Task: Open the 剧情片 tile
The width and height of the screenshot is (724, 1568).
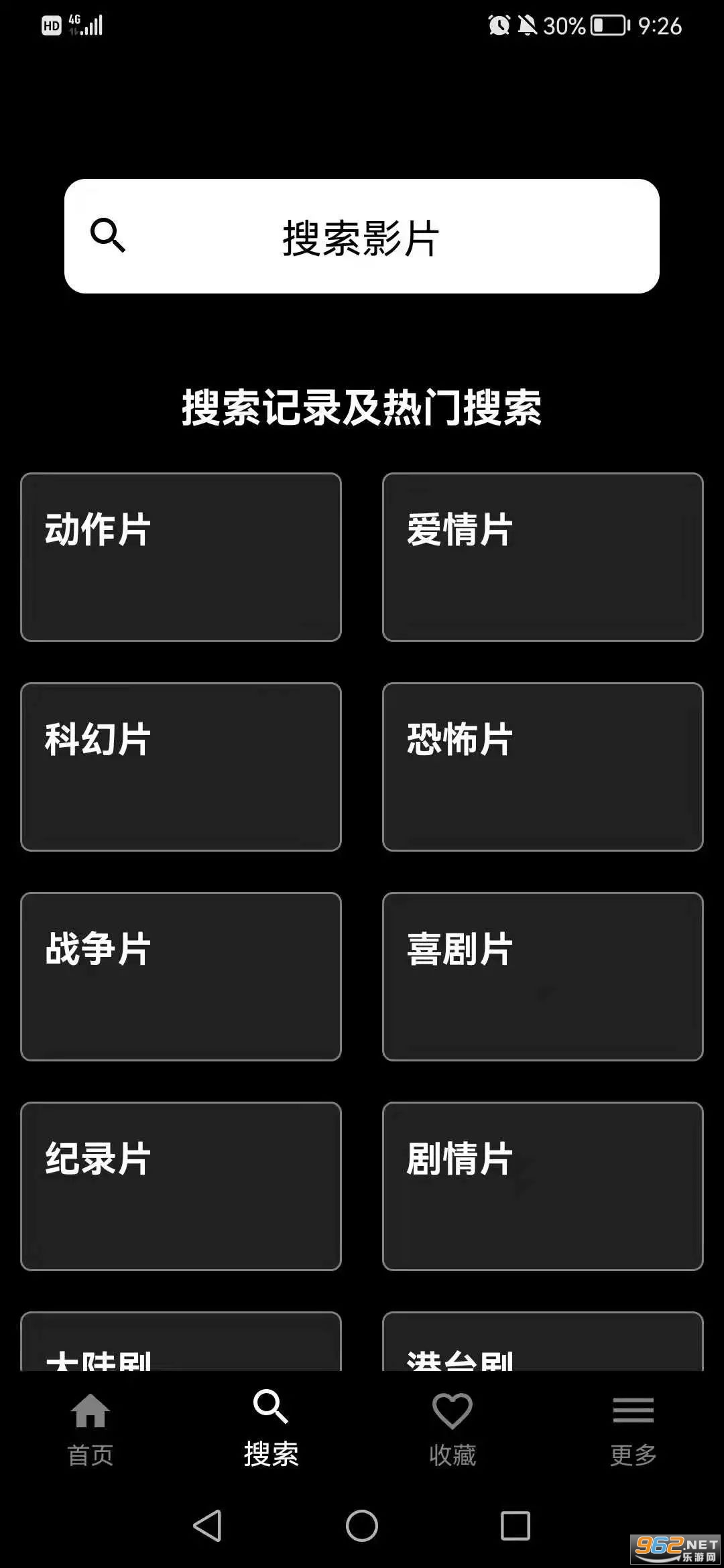Action: [543, 1186]
